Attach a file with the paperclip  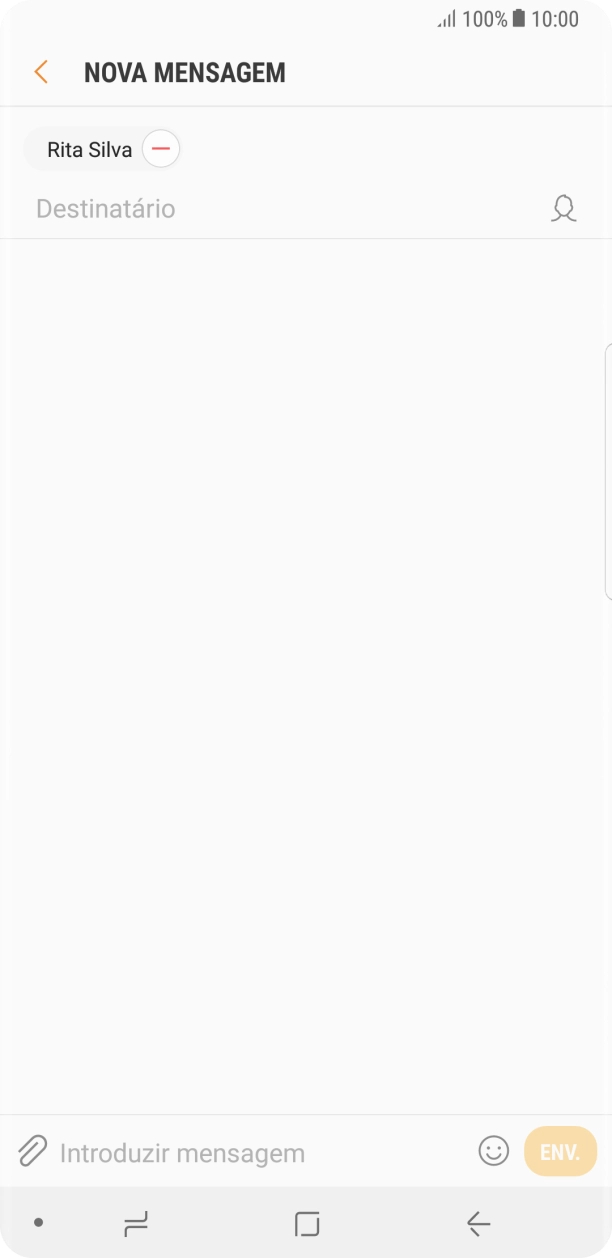(x=32, y=1151)
